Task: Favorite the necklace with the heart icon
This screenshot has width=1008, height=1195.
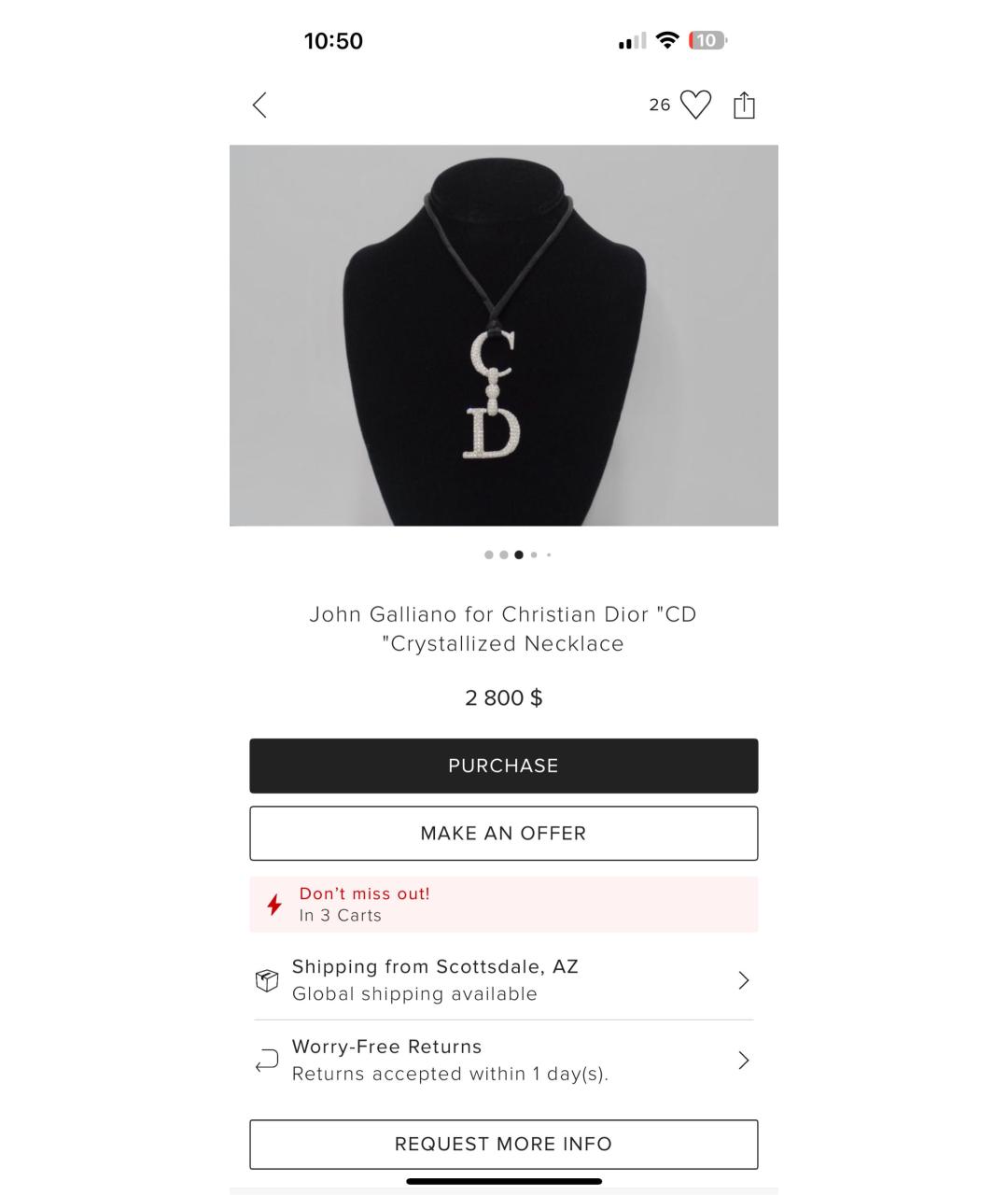Action: pyautogui.click(x=694, y=105)
